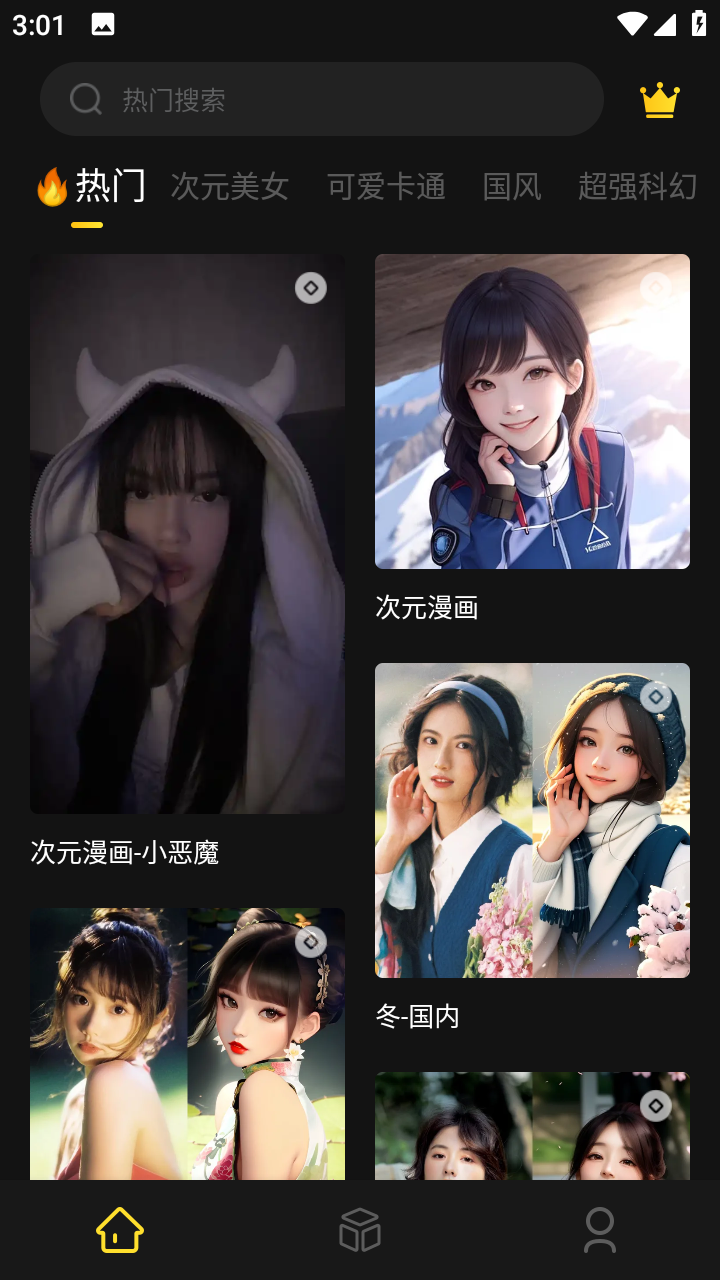
Task: Open the profile icon in bottom navigation
Action: click(x=599, y=1230)
